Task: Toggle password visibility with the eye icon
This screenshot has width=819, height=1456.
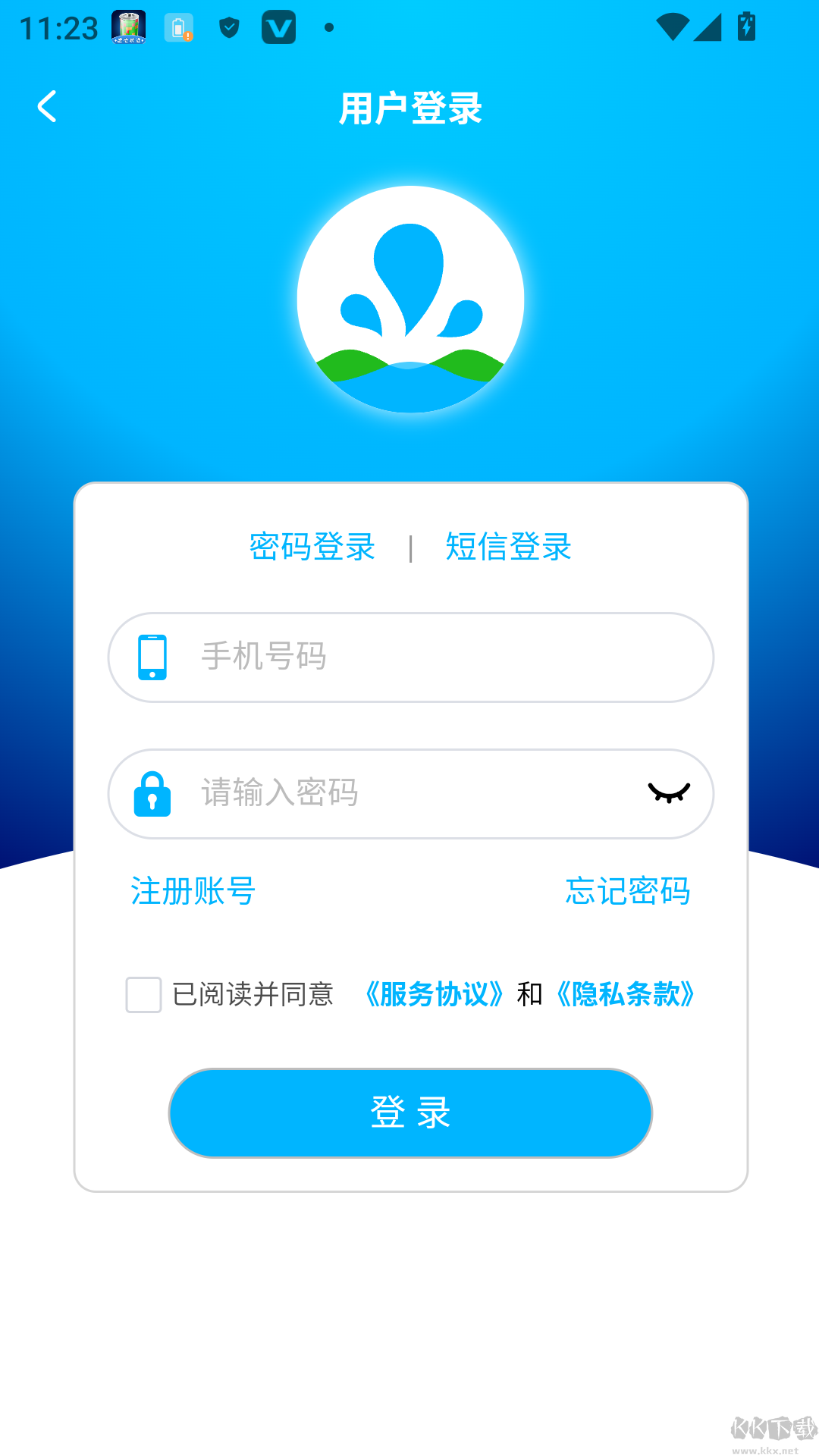Action: [668, 793]
